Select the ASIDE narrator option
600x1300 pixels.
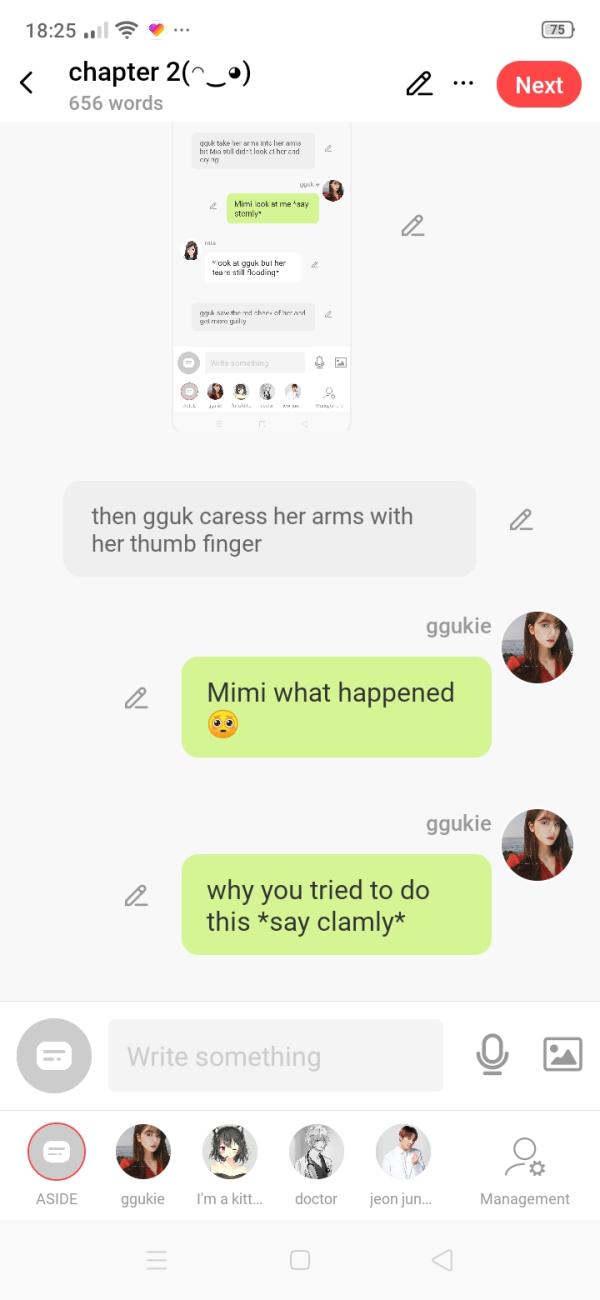coord(57,1152)
